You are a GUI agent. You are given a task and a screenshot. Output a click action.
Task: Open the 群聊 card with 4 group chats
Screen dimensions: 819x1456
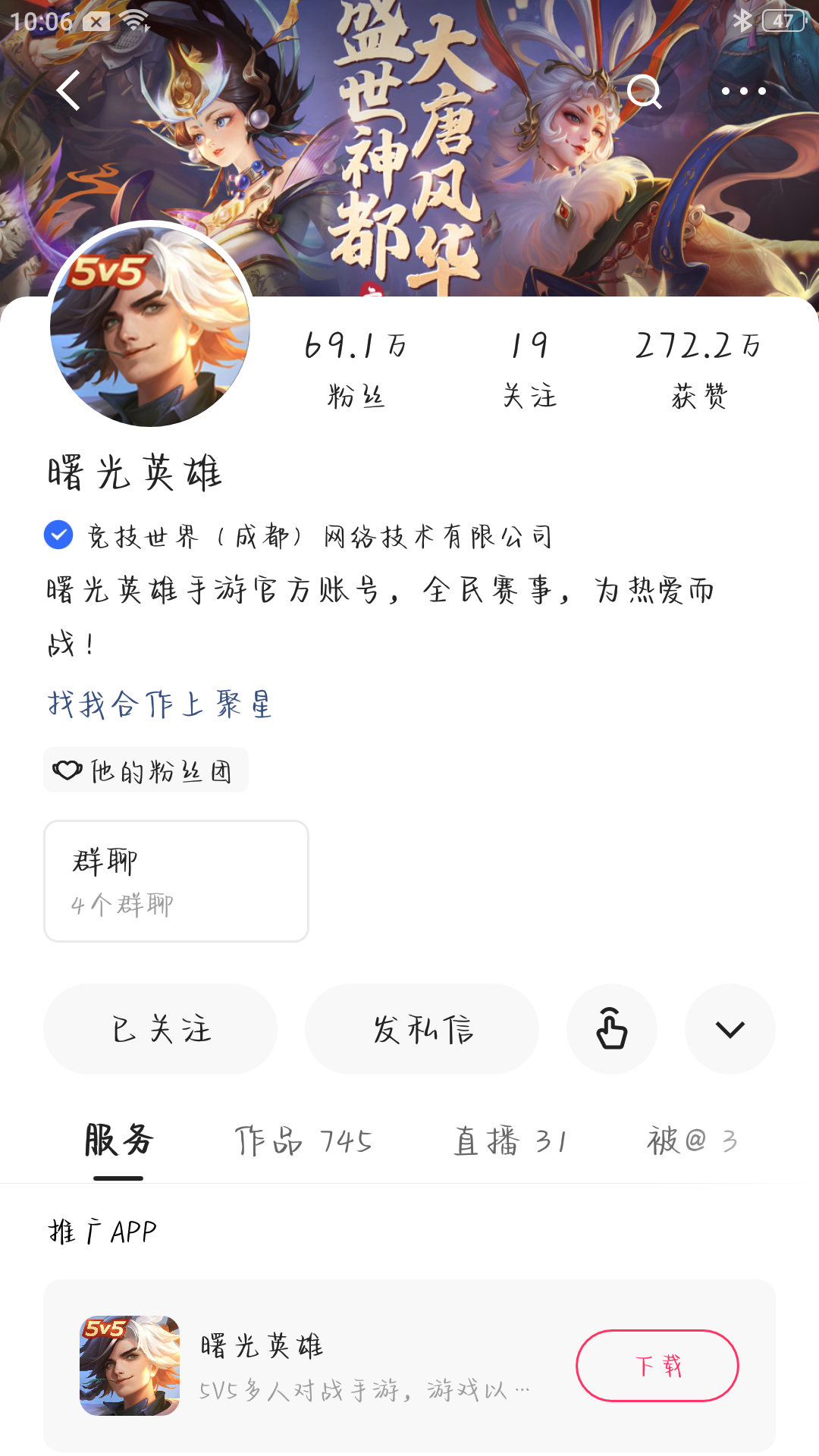[176, 881]
